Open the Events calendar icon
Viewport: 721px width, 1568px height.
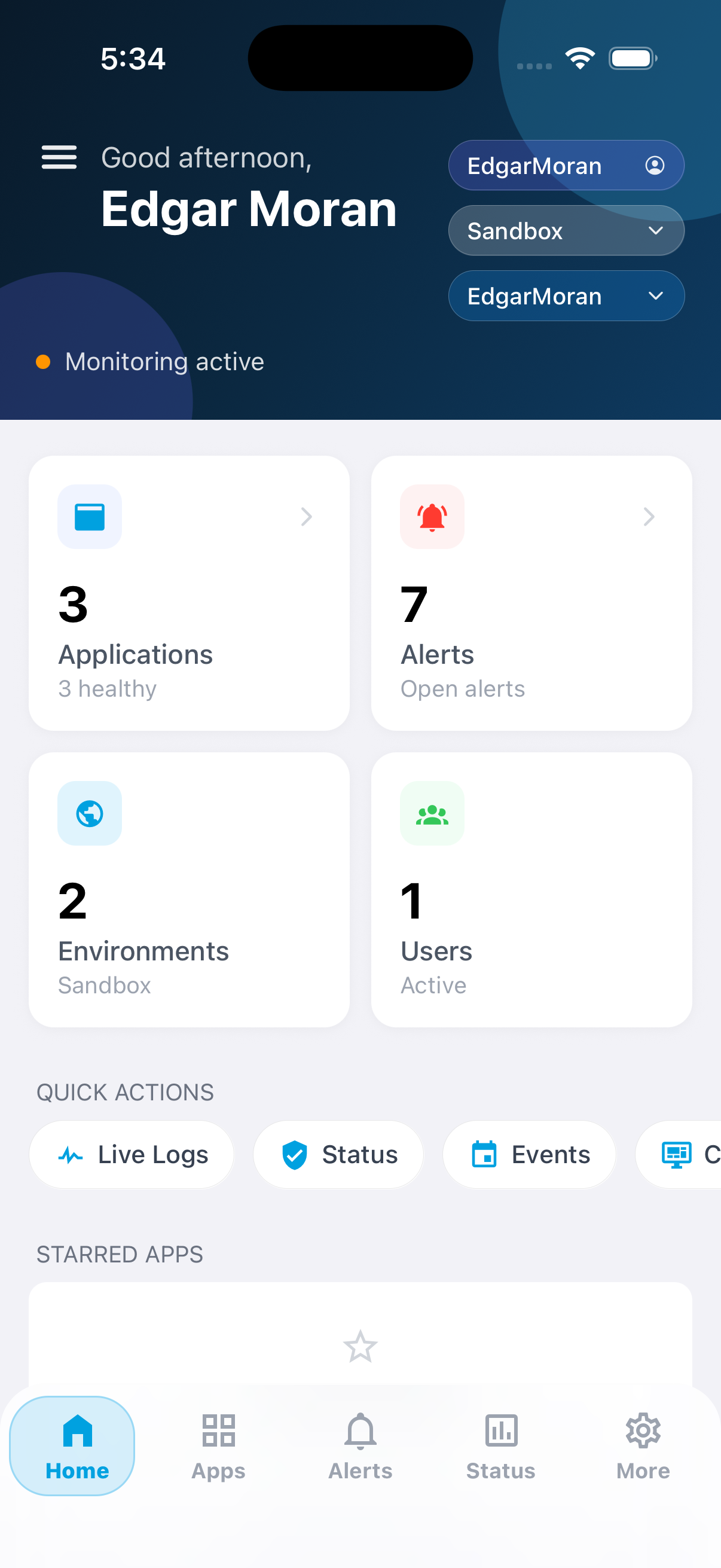coord(484,1154)
